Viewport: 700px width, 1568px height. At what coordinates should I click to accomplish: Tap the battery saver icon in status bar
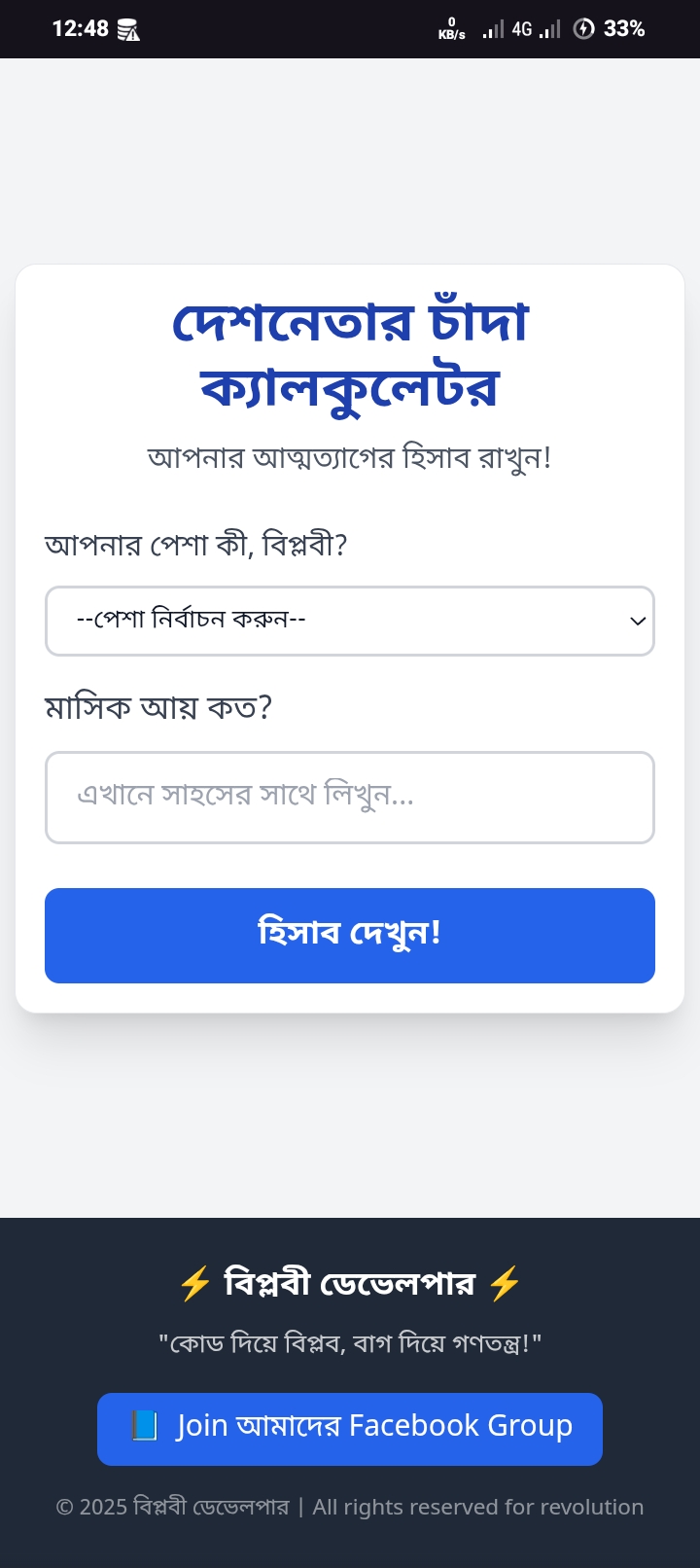(583, 28)
